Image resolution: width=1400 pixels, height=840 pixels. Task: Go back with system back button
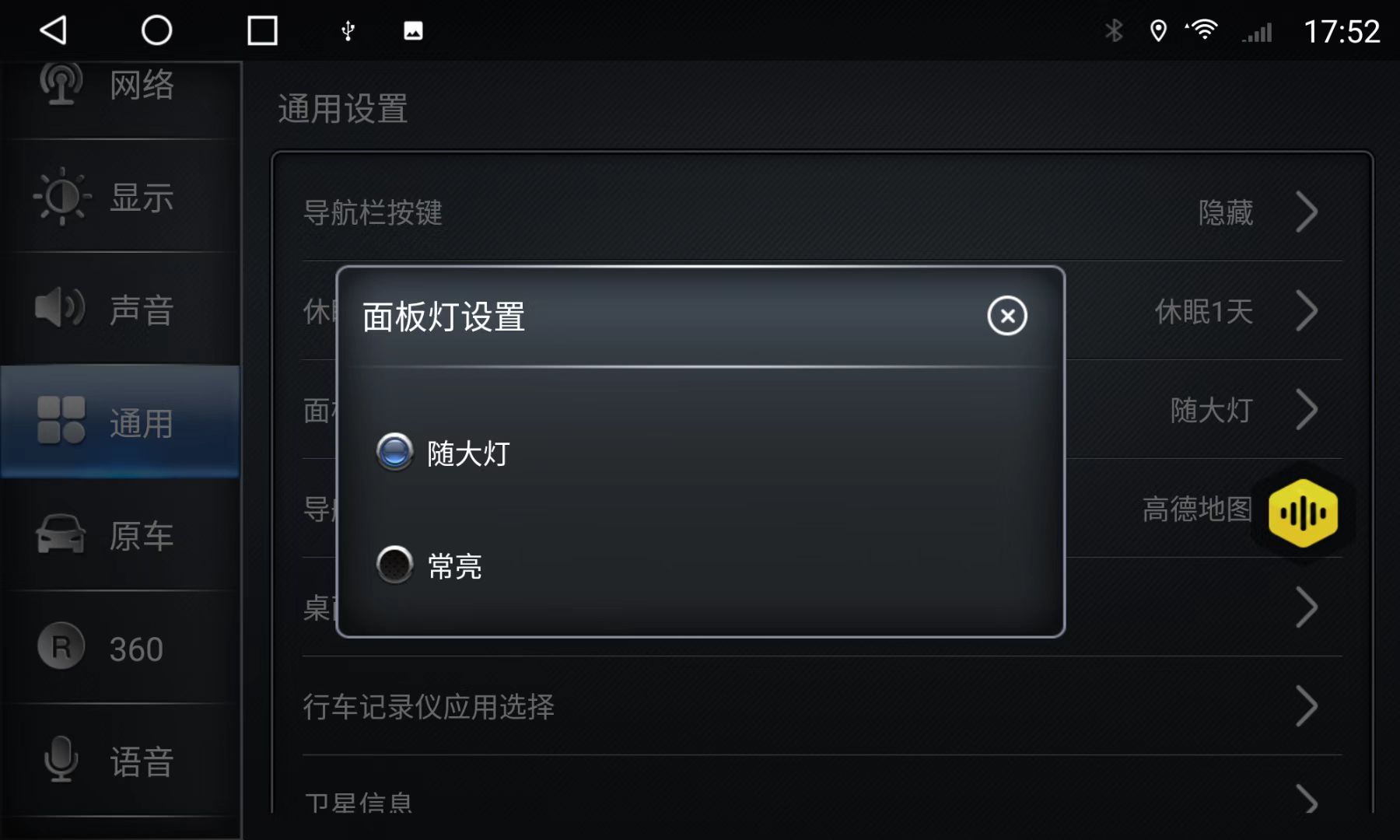tap(54, 30)
